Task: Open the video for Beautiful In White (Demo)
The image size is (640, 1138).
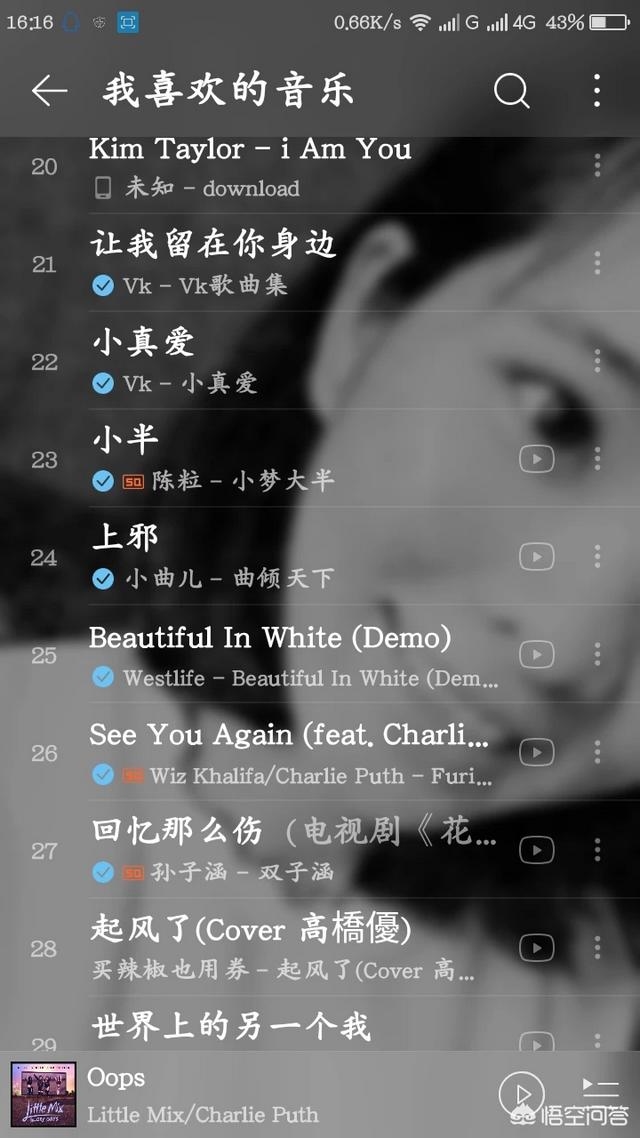Action: (x=536, y=655)
